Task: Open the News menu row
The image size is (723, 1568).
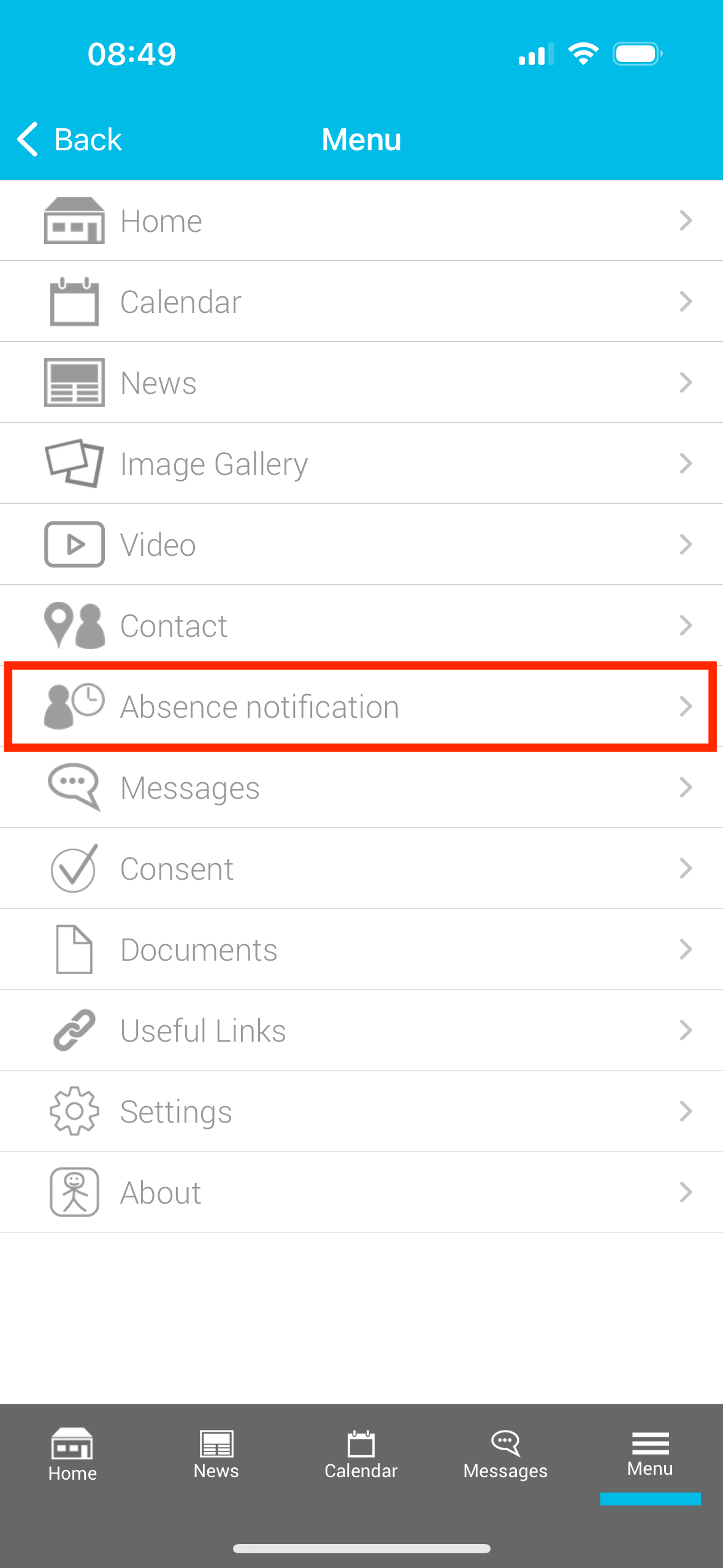Action: [361, 383]
